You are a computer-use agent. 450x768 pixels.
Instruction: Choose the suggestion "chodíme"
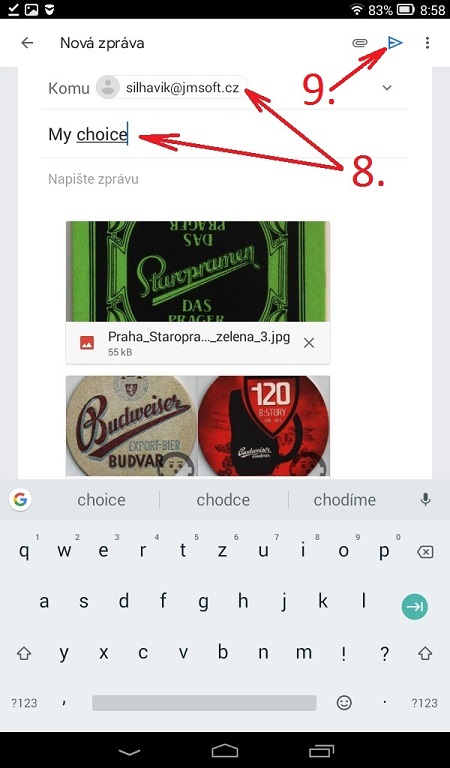[345, 500]
